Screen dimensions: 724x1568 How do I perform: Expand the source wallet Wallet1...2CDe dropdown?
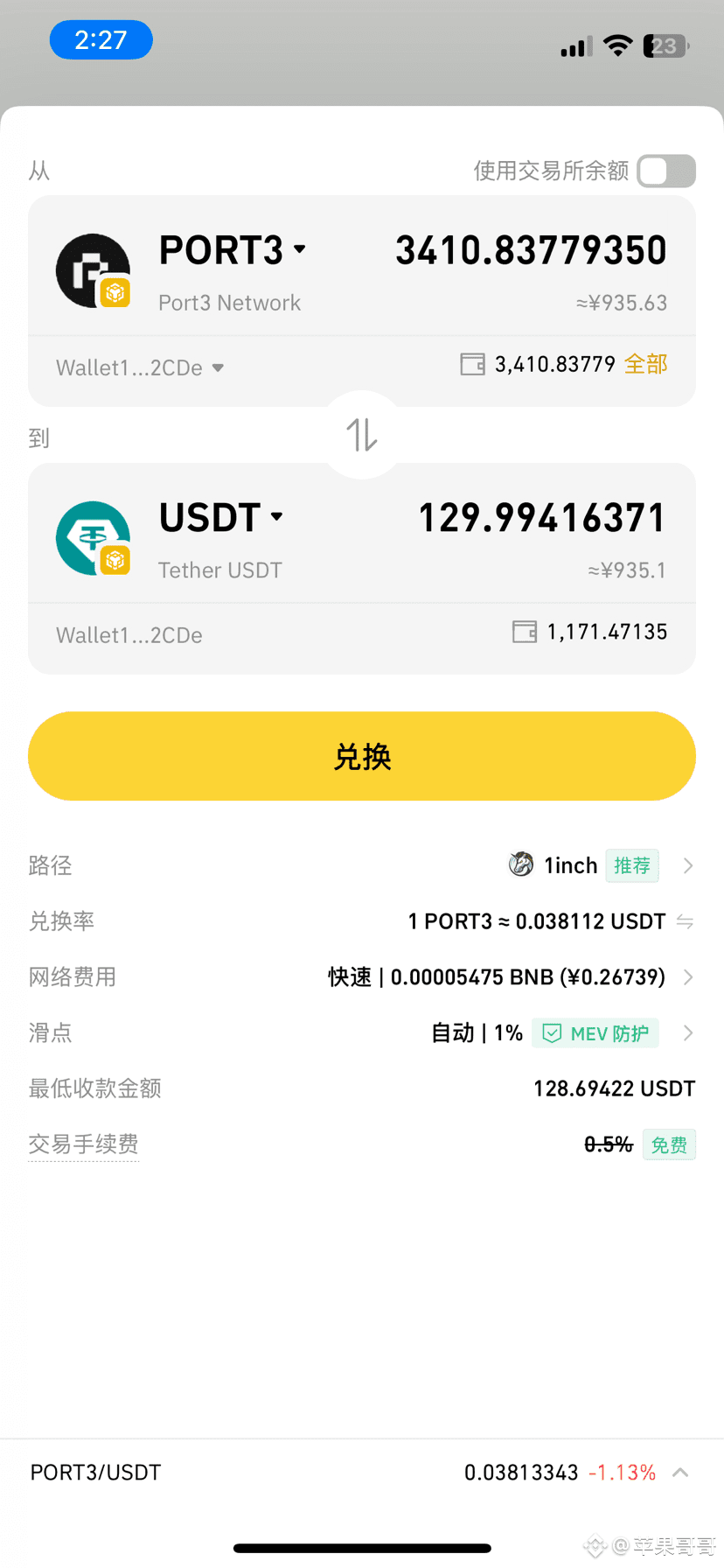(140, 367)
